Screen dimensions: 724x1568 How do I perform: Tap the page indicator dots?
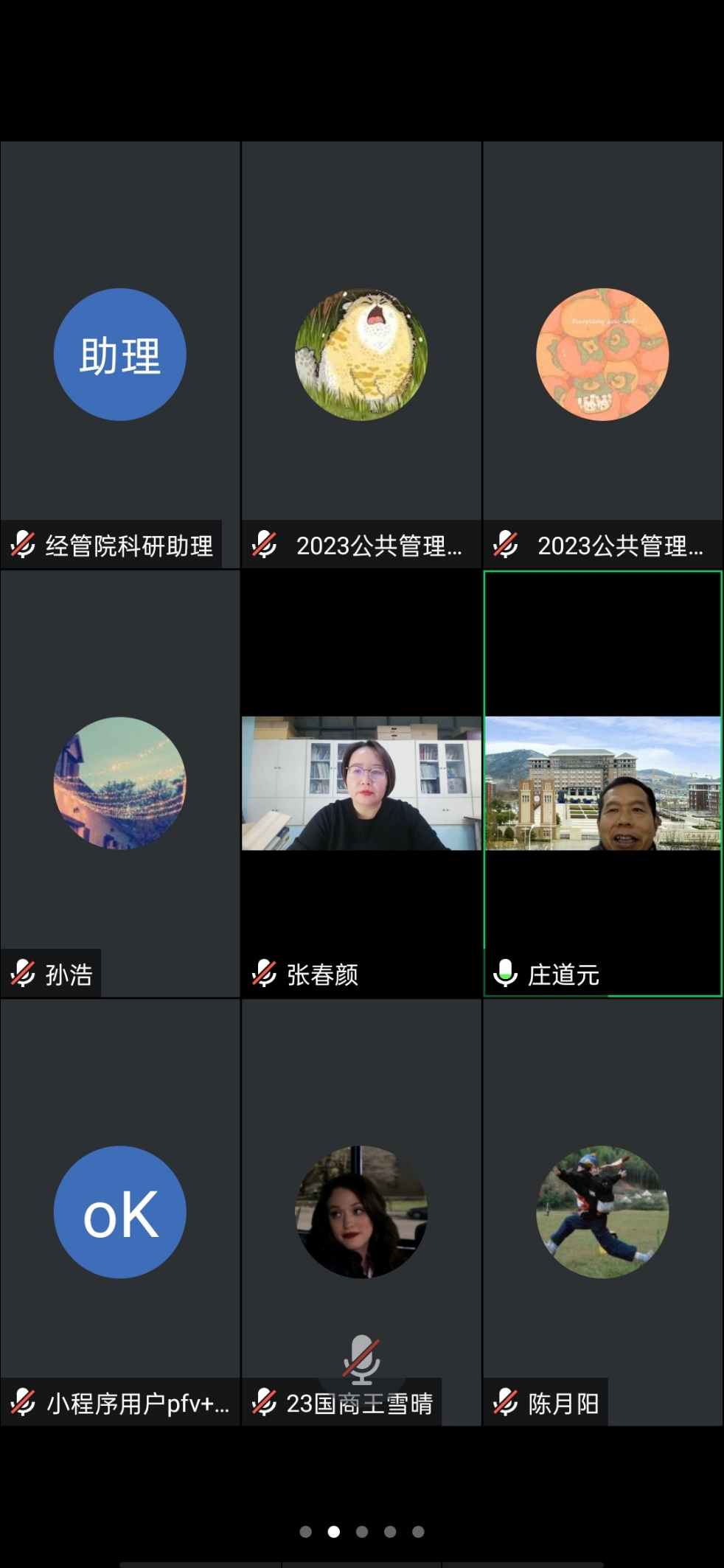[x=361, y=1532]
